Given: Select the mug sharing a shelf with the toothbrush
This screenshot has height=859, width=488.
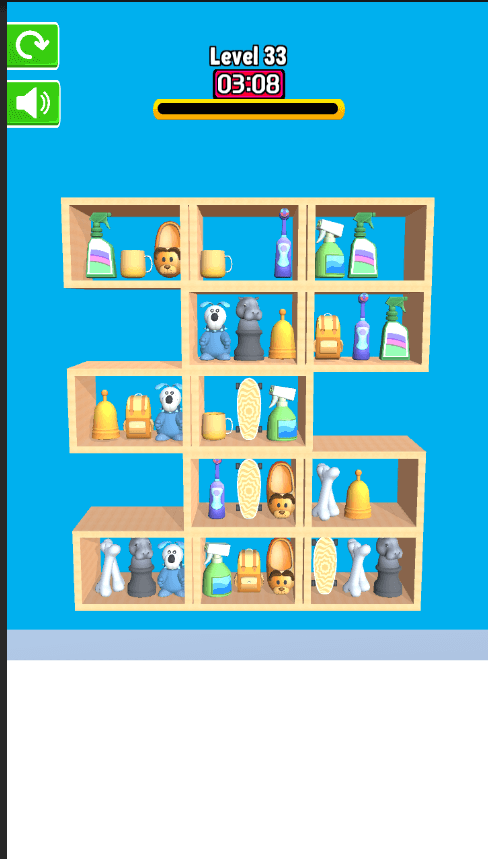Looking at the screenshot, I should [x=216, y=264].
